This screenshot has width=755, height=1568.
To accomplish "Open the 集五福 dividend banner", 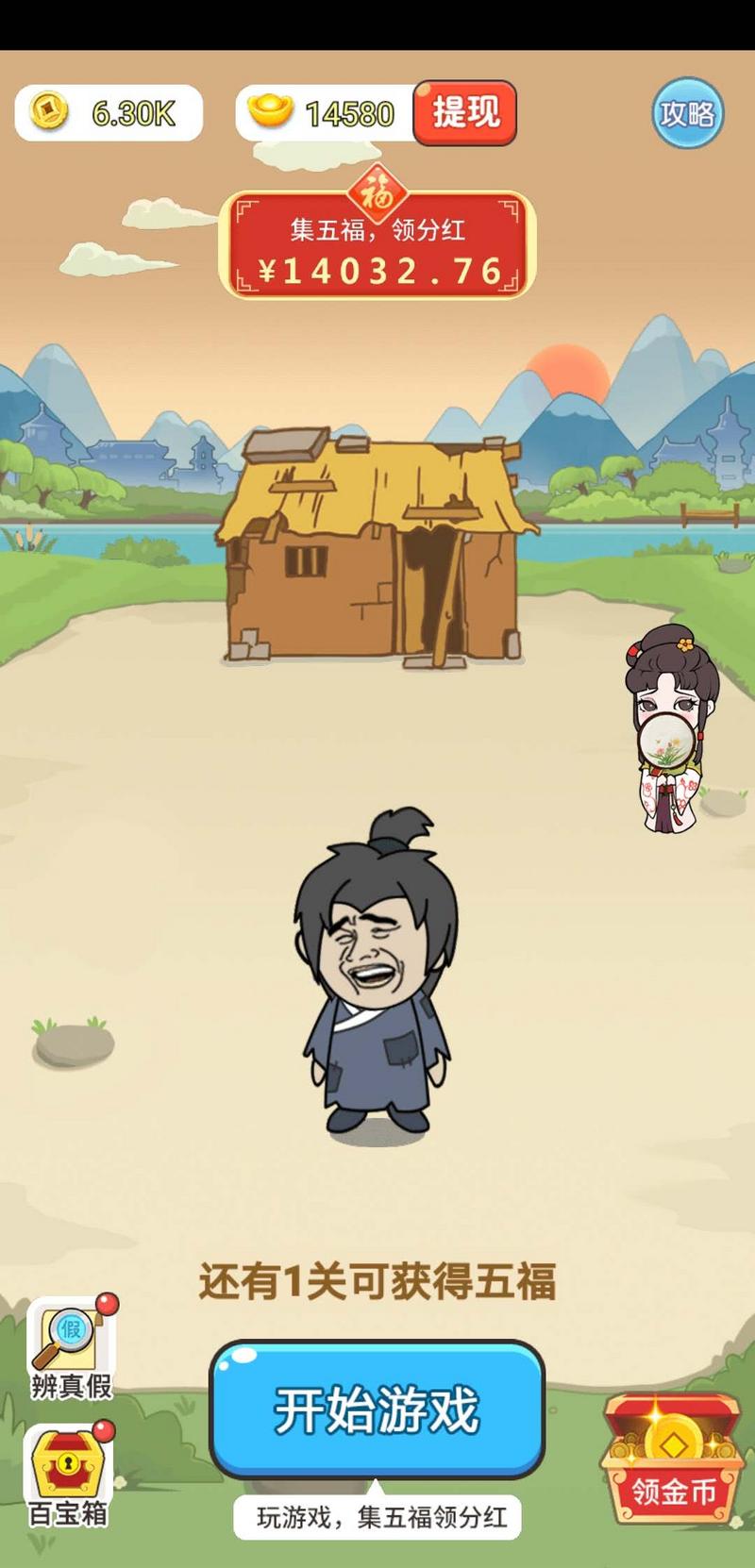I will (x=377, y=247).
